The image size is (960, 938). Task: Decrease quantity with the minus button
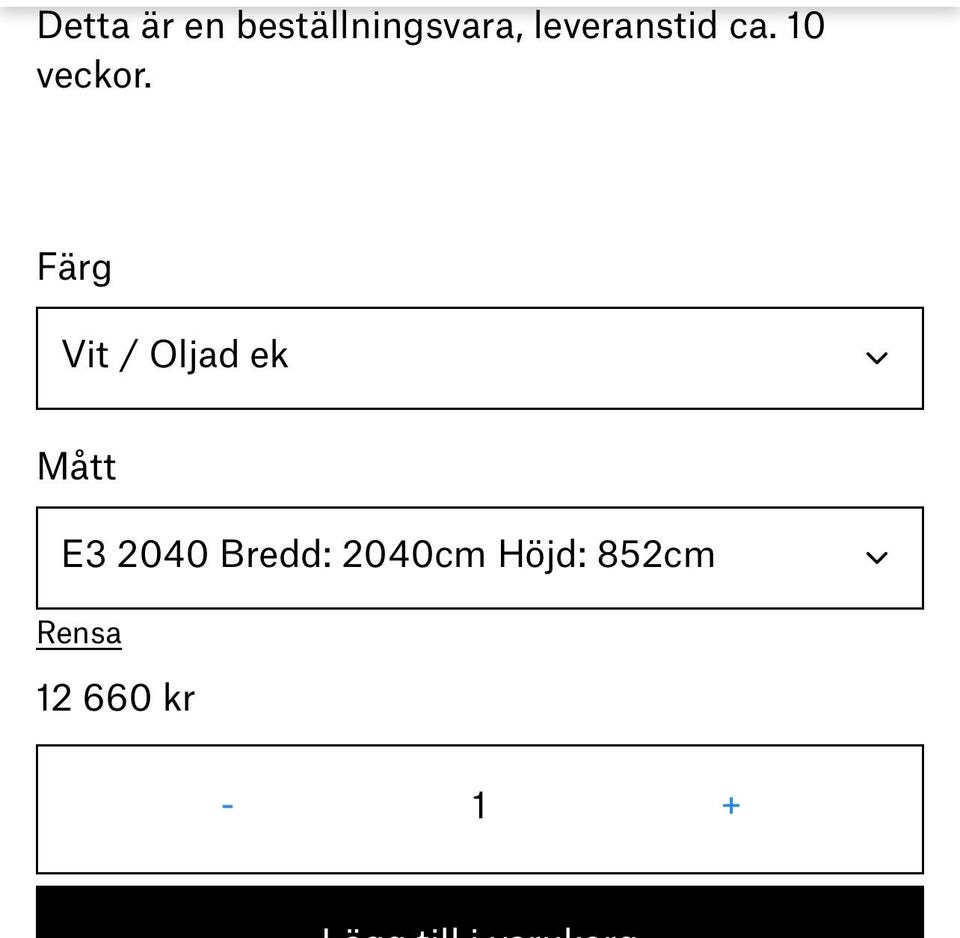click(228, 806)
